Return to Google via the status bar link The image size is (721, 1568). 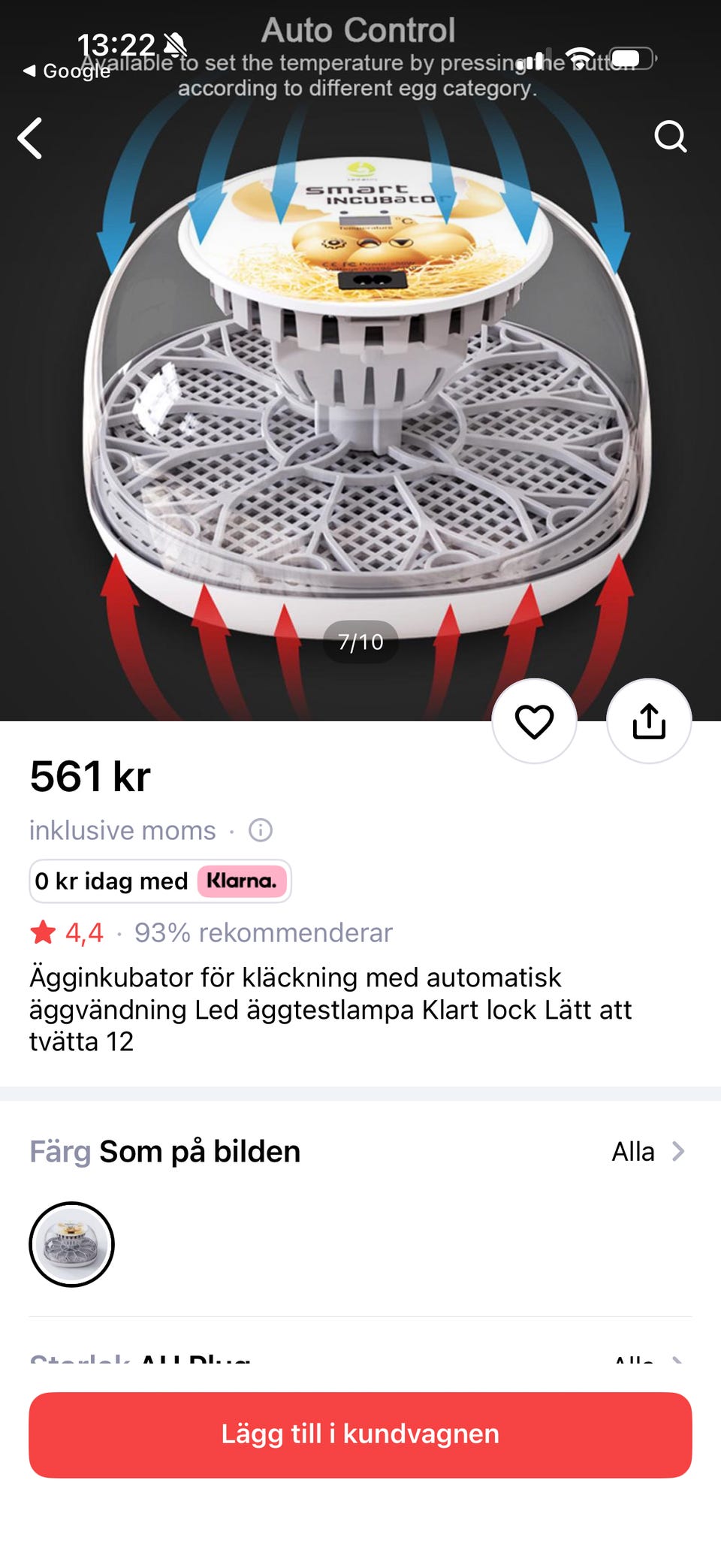click(66, 71)
